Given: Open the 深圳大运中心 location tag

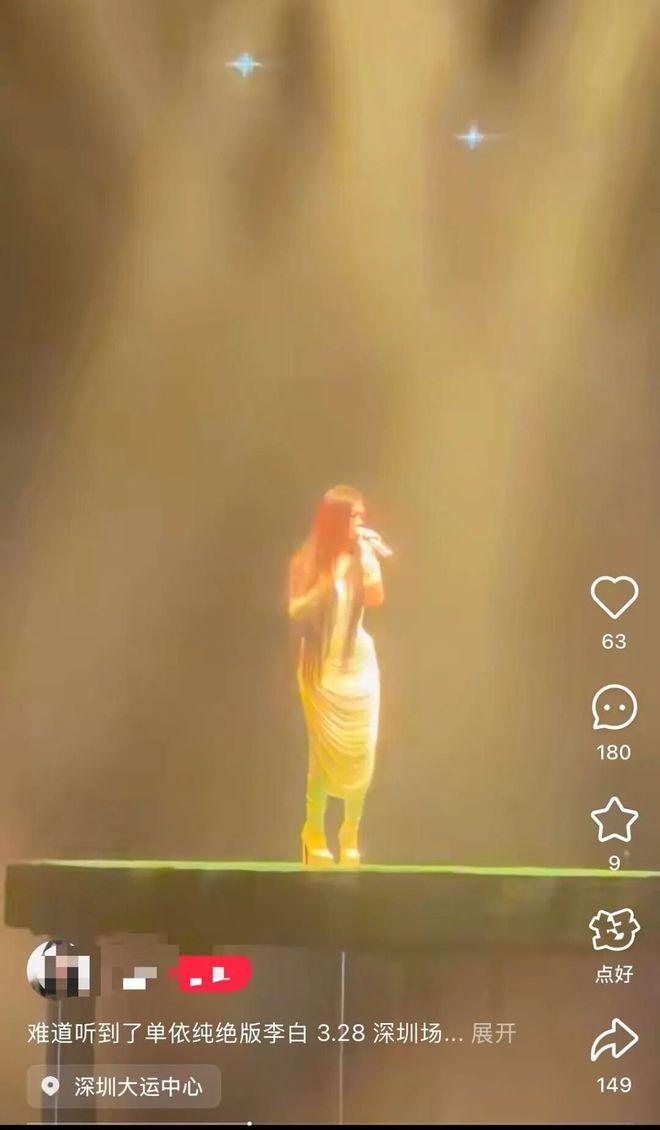Looking at the screenshot, I should [124, 1086].
